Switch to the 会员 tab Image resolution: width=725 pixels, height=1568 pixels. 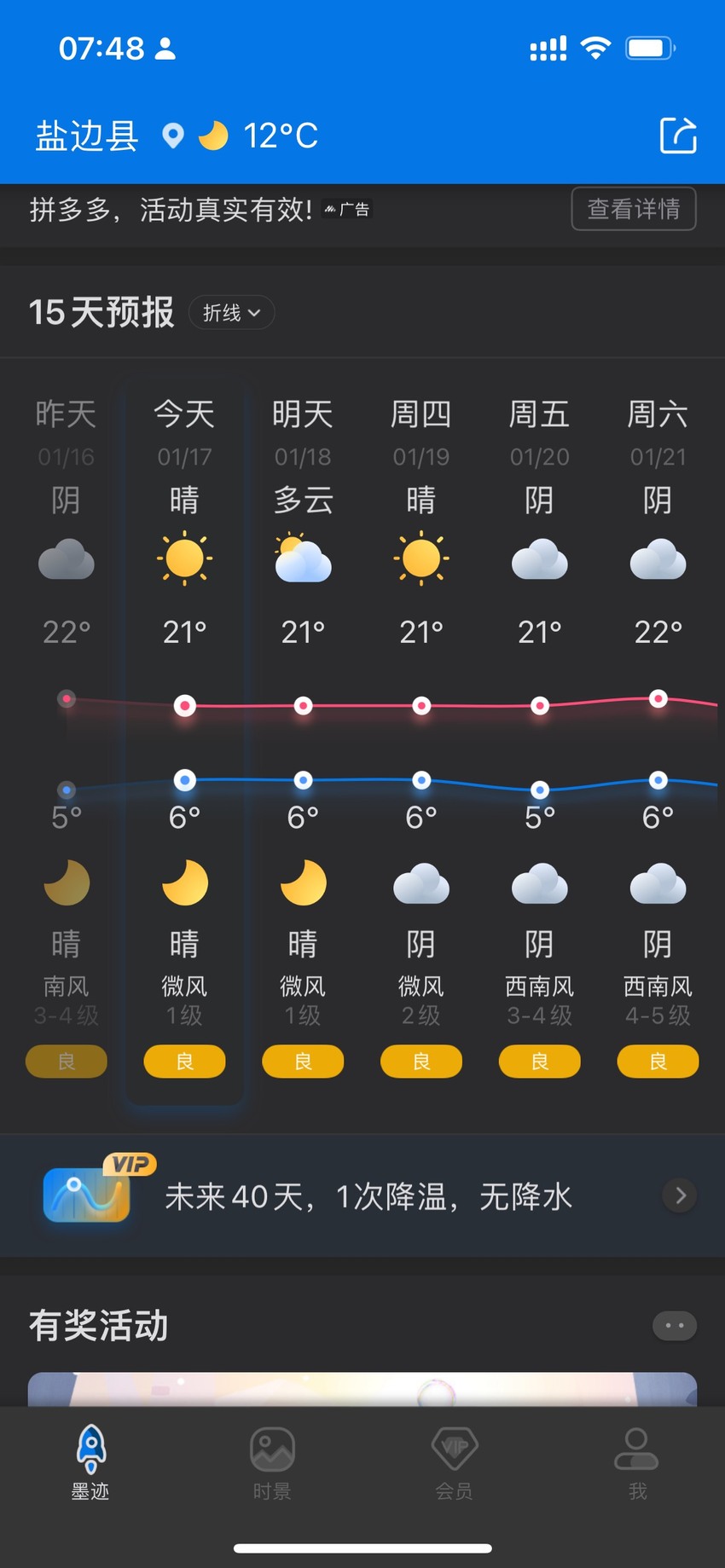click(x=454, y=1464)
